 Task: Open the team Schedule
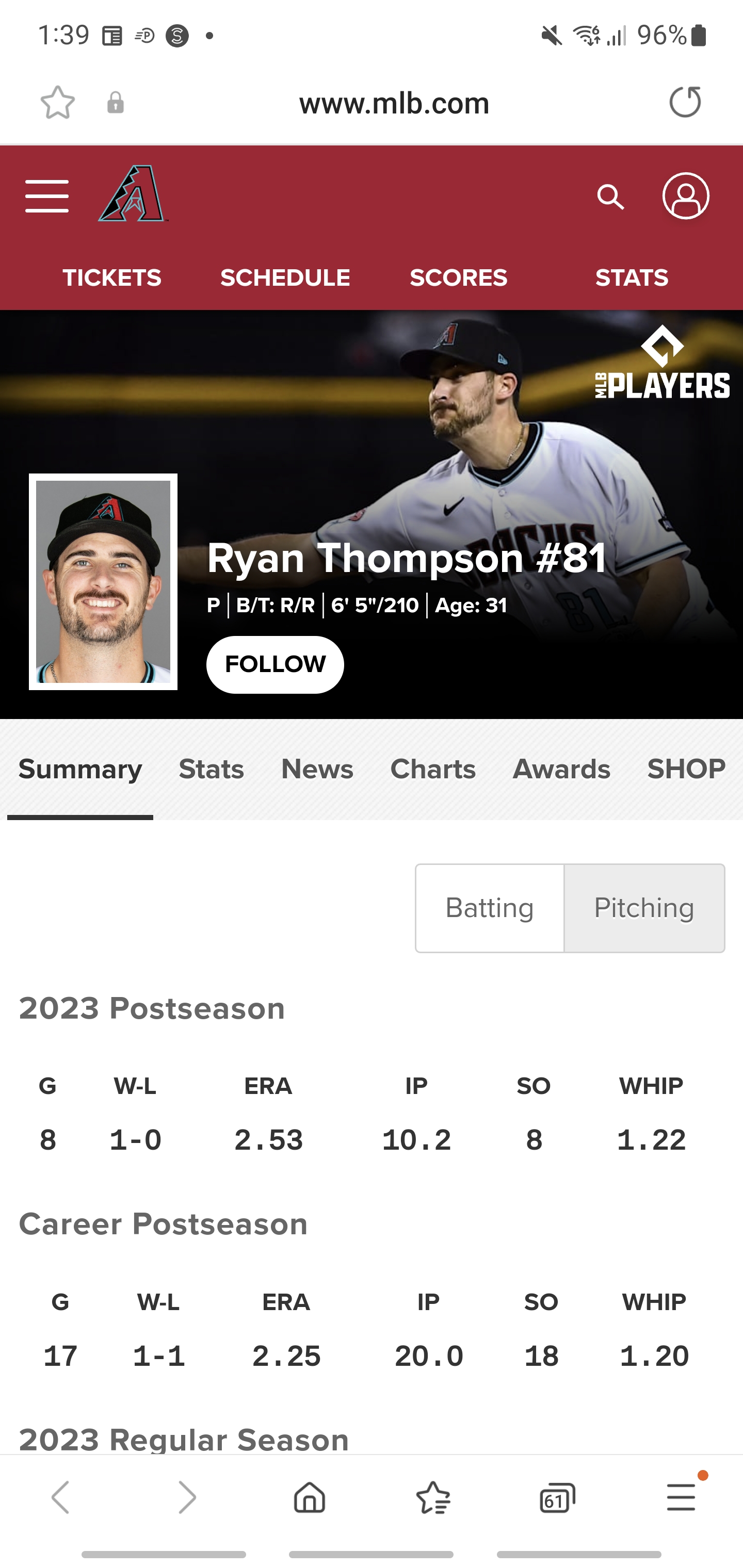pyautogui.click(x=285, y=278)
